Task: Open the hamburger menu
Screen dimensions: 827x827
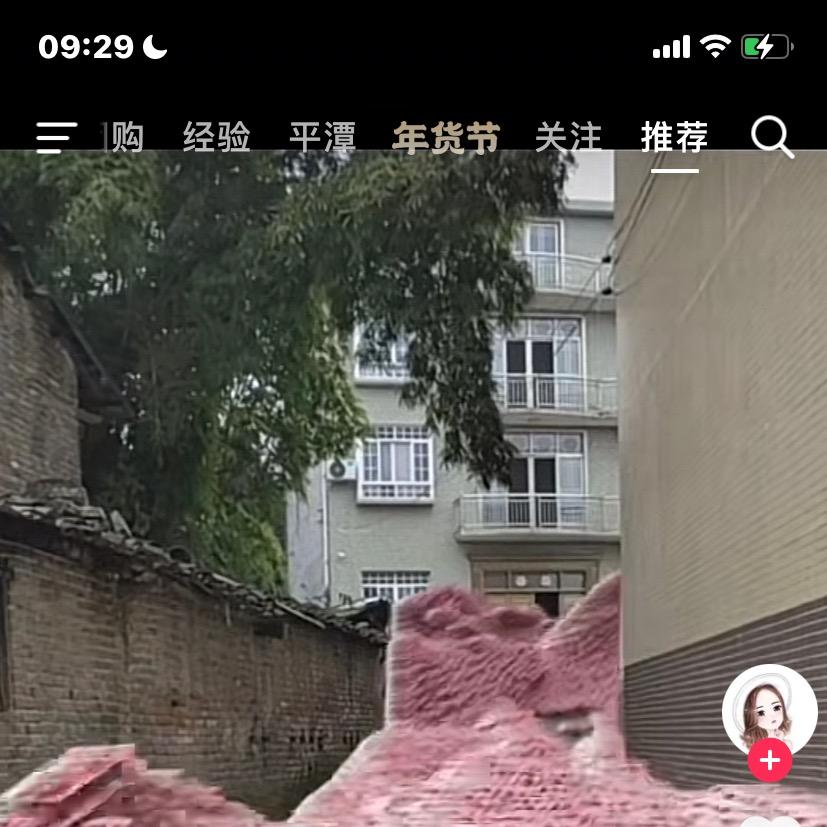Action: pos(56,137)
